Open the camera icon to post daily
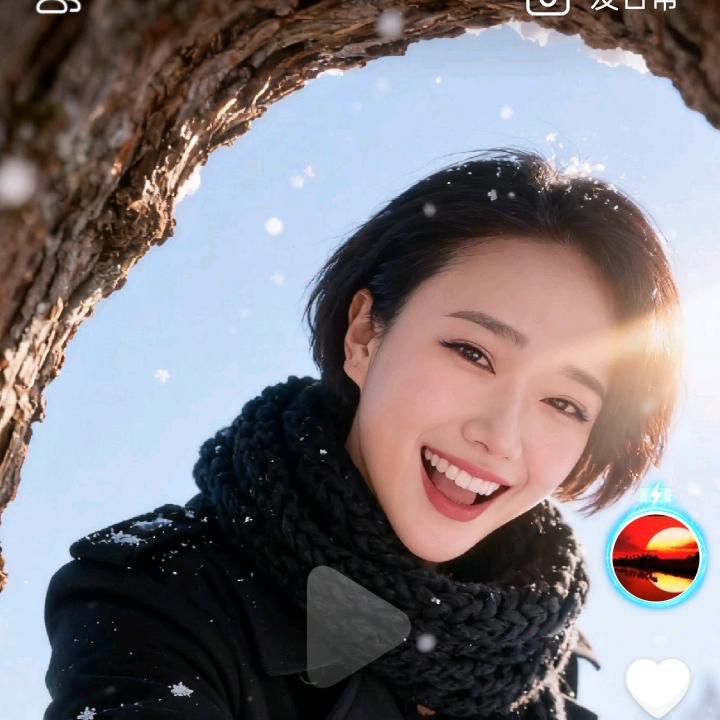The width and height of the screenshot is (720, 720). coord(547,5)
